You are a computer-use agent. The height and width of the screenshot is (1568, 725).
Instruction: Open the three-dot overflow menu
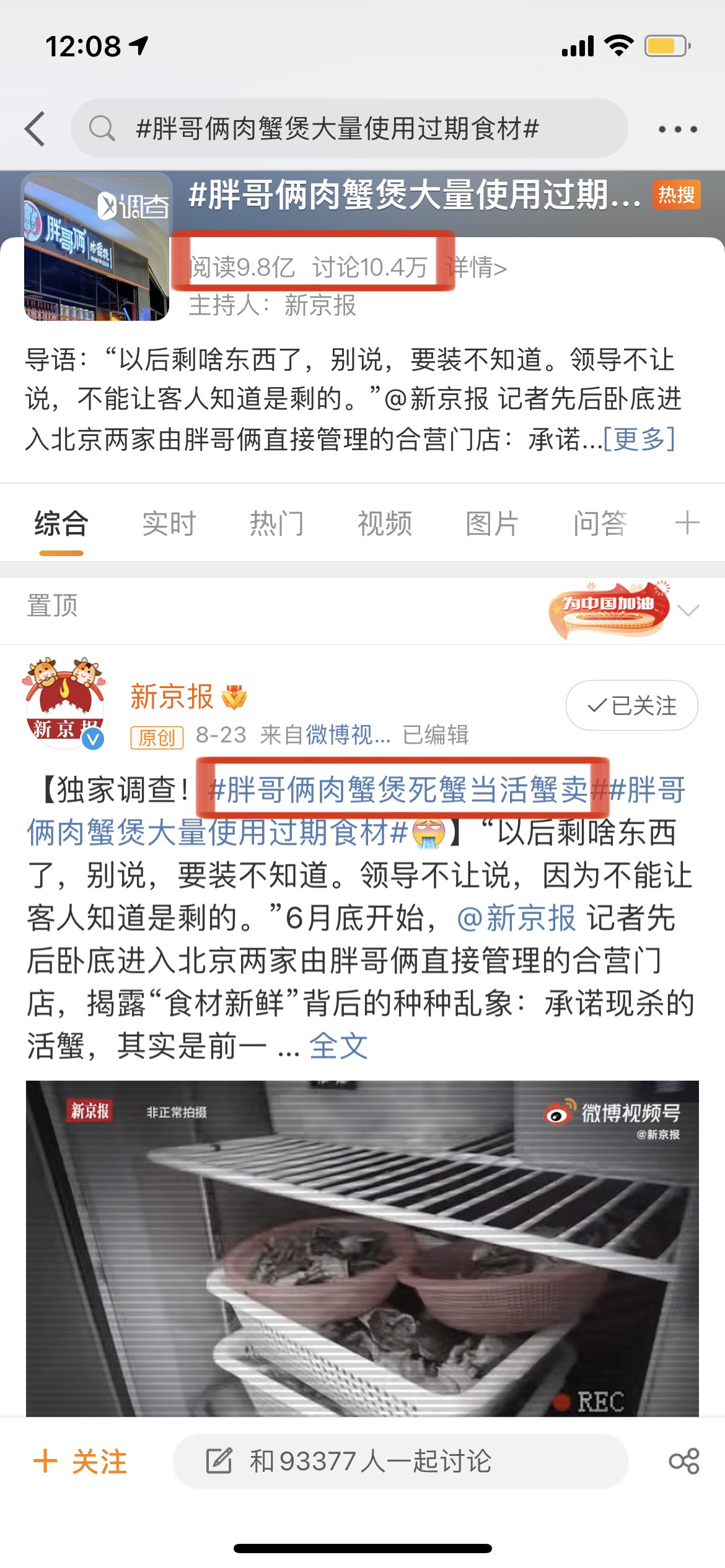pyautogui.click(x=677, y=129)
